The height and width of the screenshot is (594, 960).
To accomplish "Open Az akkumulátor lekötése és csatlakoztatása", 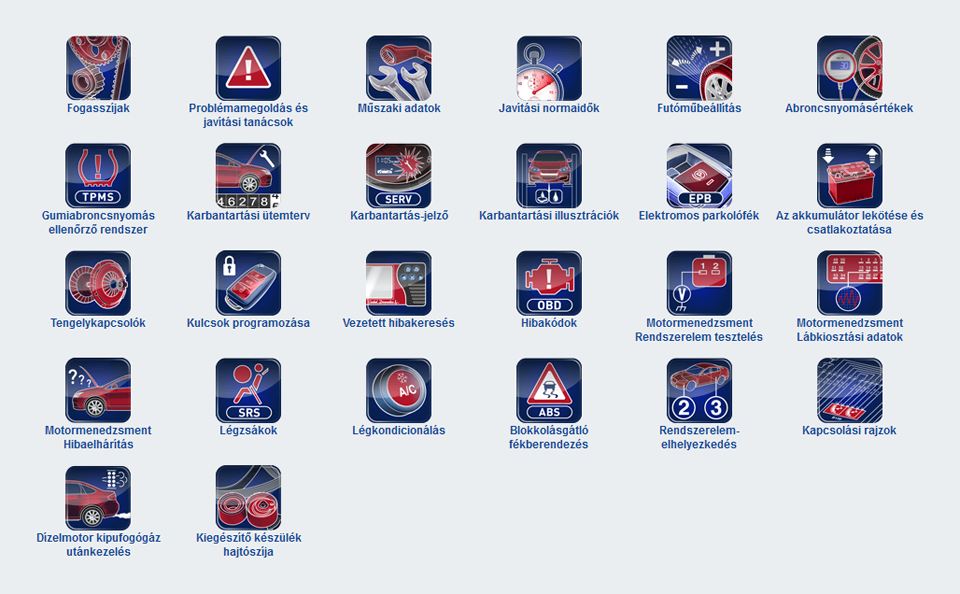I will pos(849,175).
